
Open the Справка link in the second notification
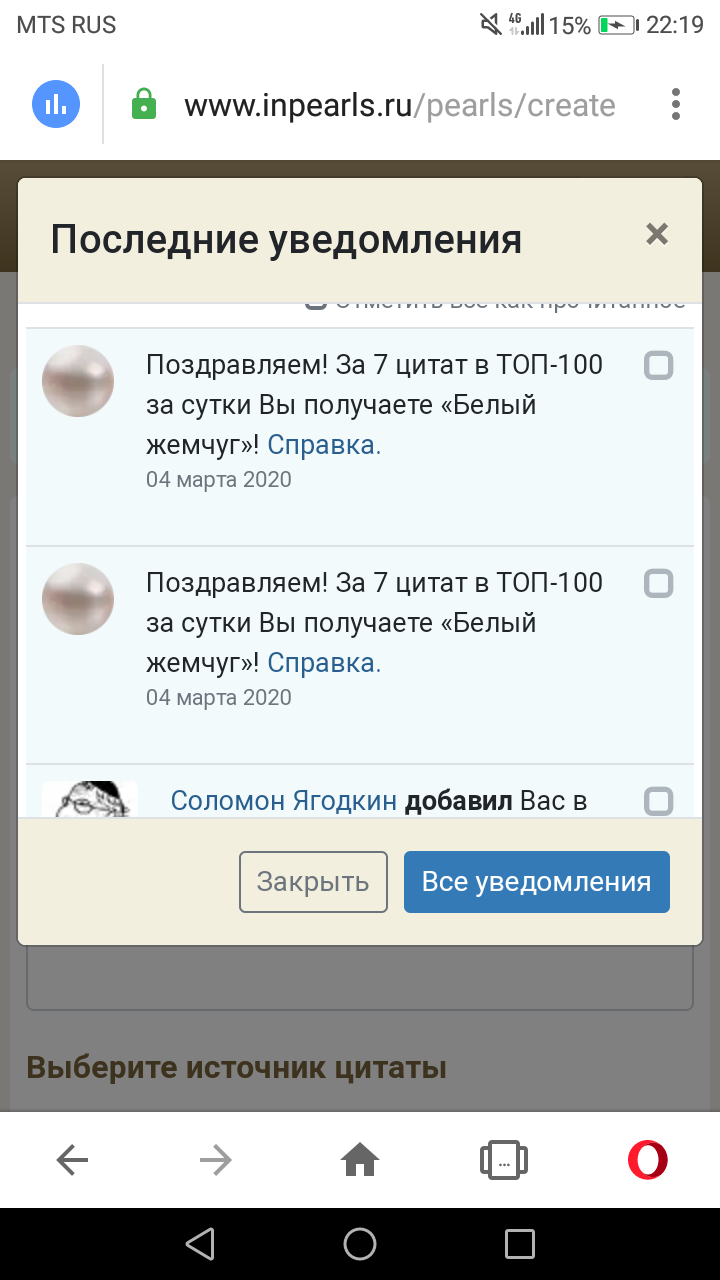coord(324,663)
